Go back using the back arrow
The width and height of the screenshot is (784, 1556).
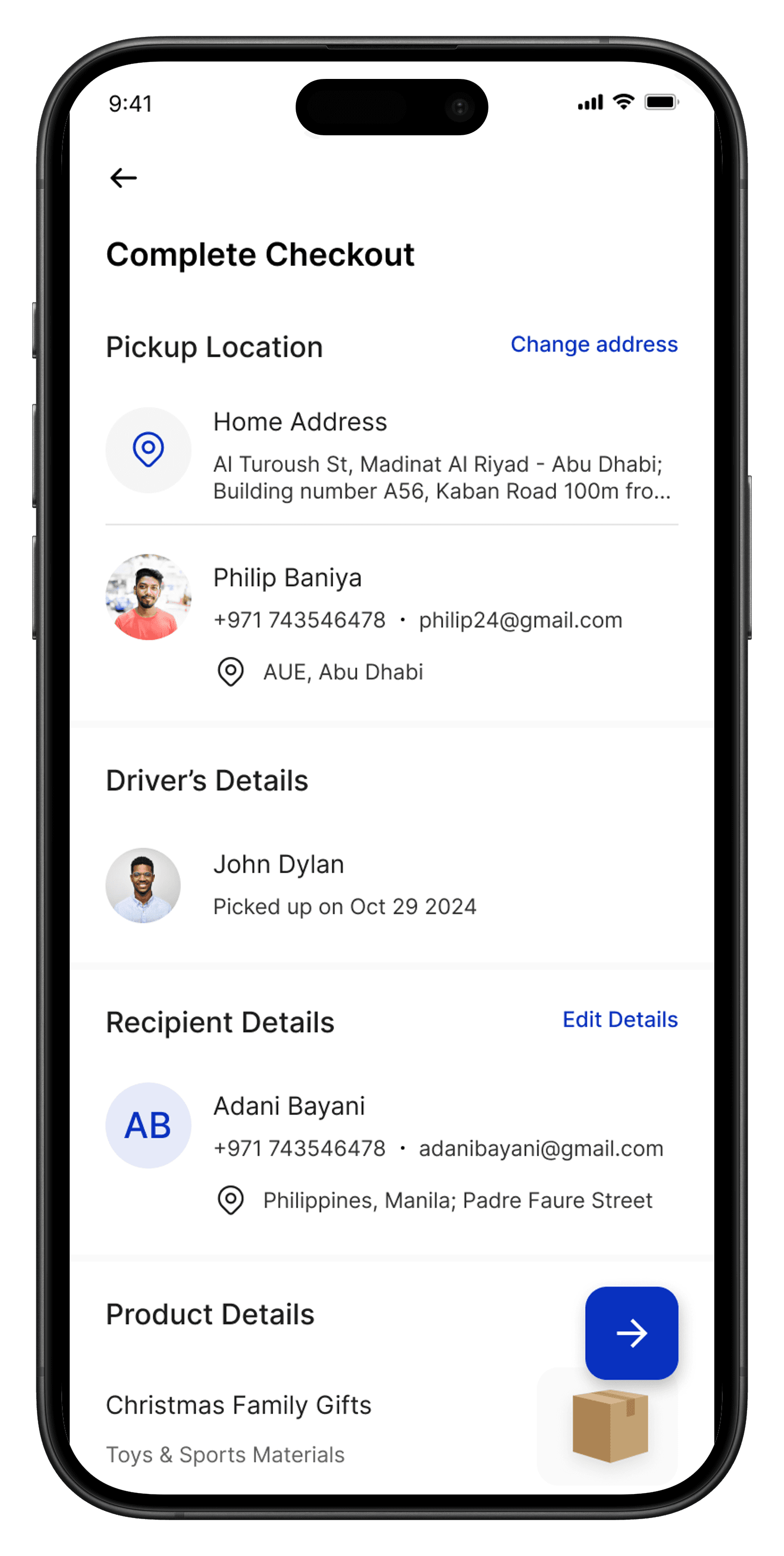click(124, 178)
